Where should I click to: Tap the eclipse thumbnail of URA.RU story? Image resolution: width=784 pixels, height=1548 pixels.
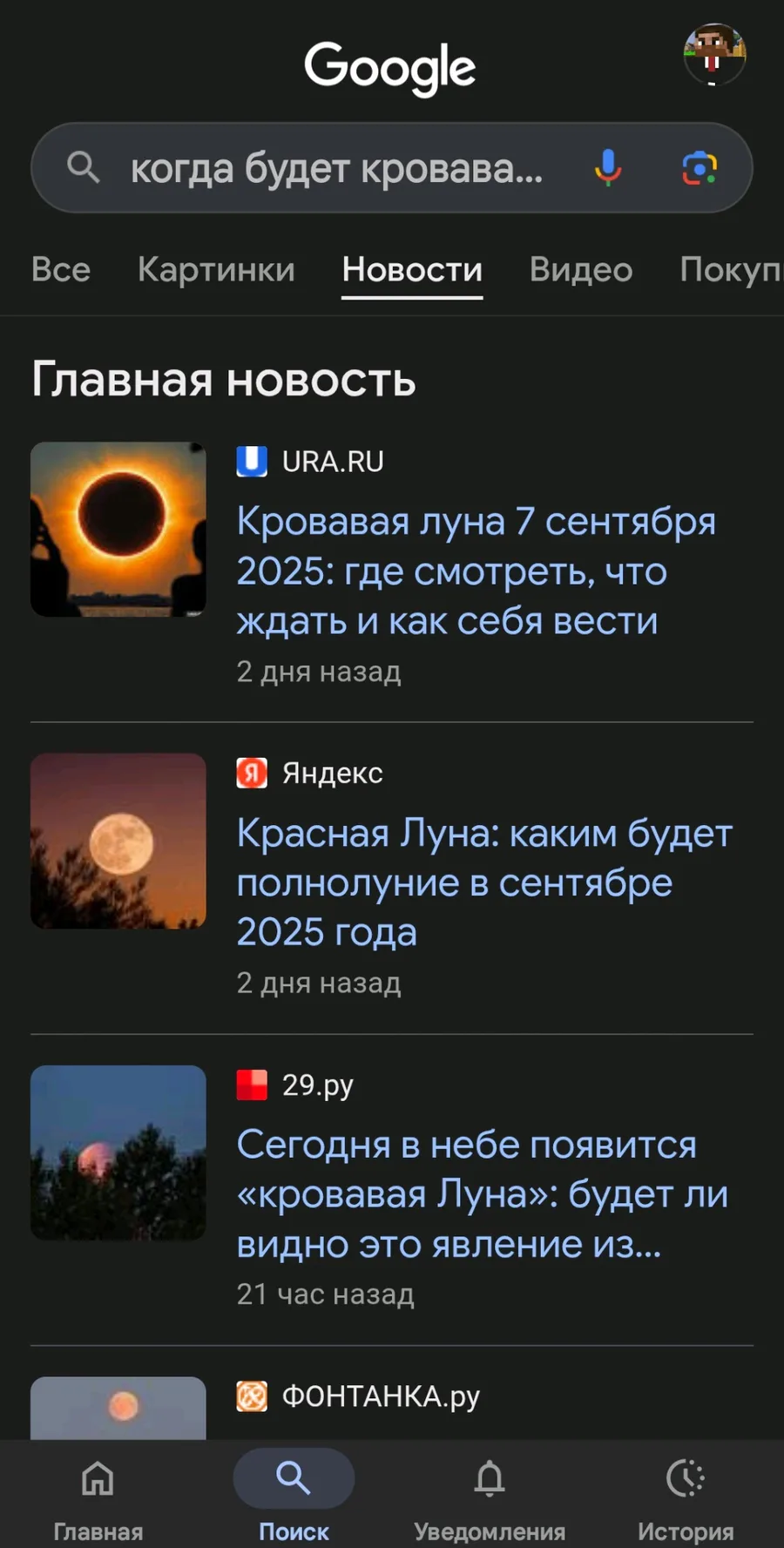point(118,529)
